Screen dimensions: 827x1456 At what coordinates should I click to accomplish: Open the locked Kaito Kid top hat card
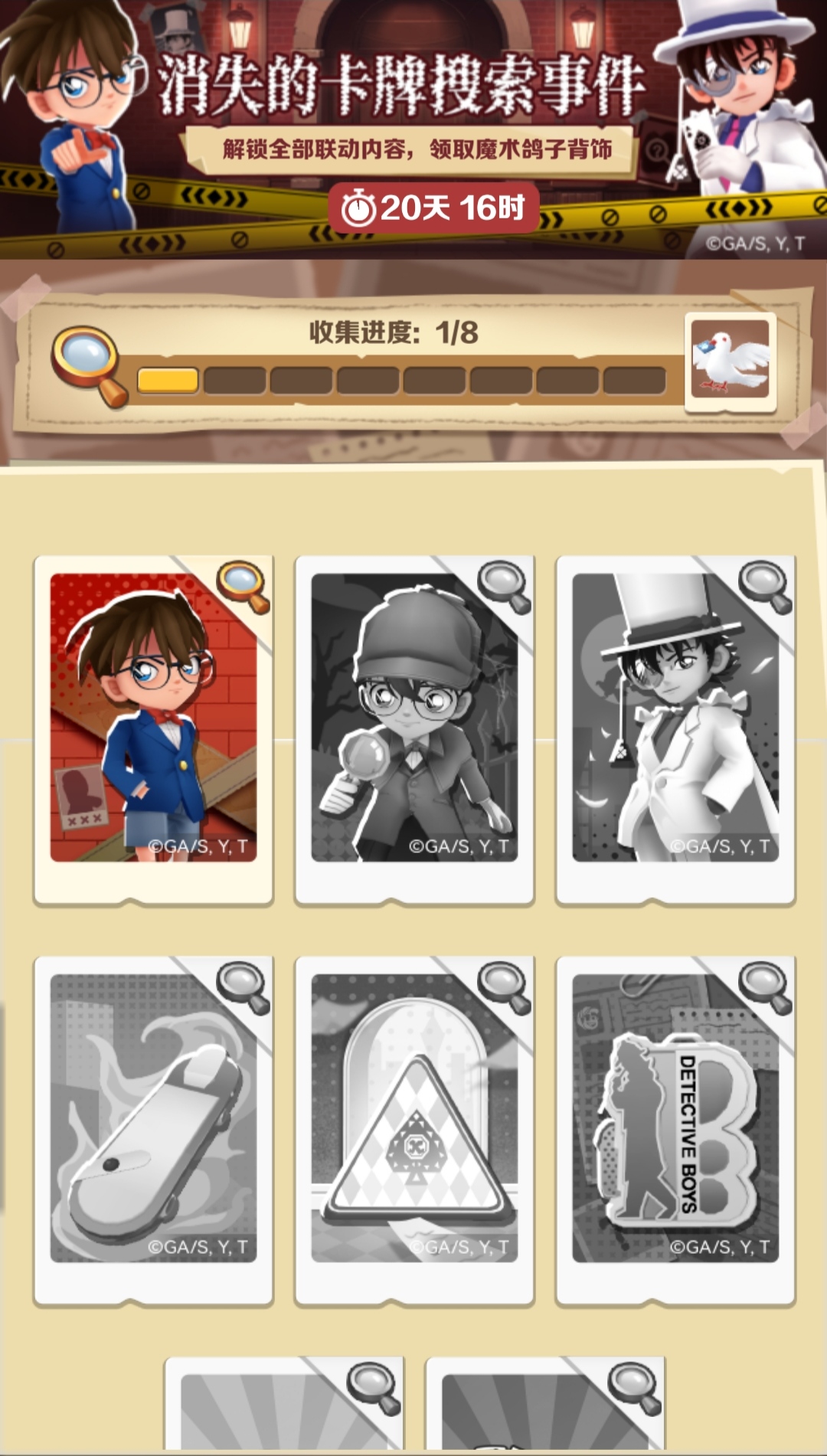coord(675,728)
